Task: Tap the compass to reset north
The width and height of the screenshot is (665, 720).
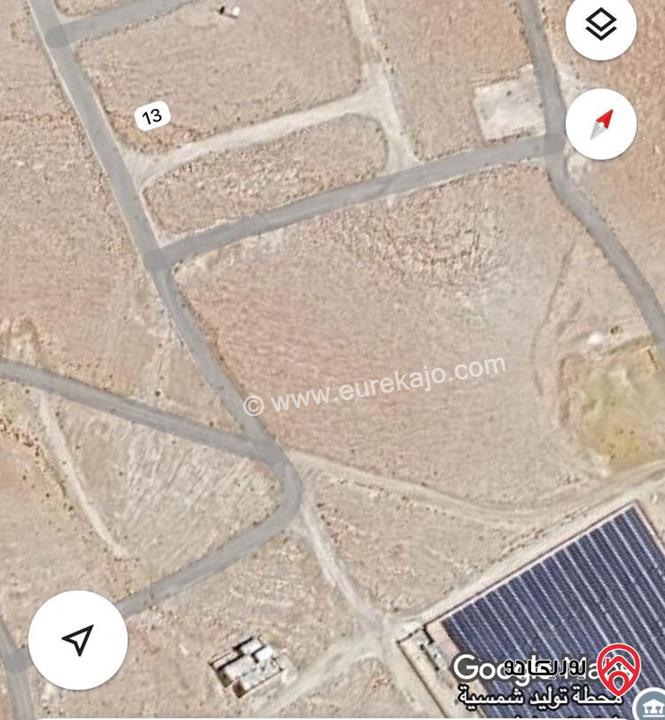Action: [601, 124]
